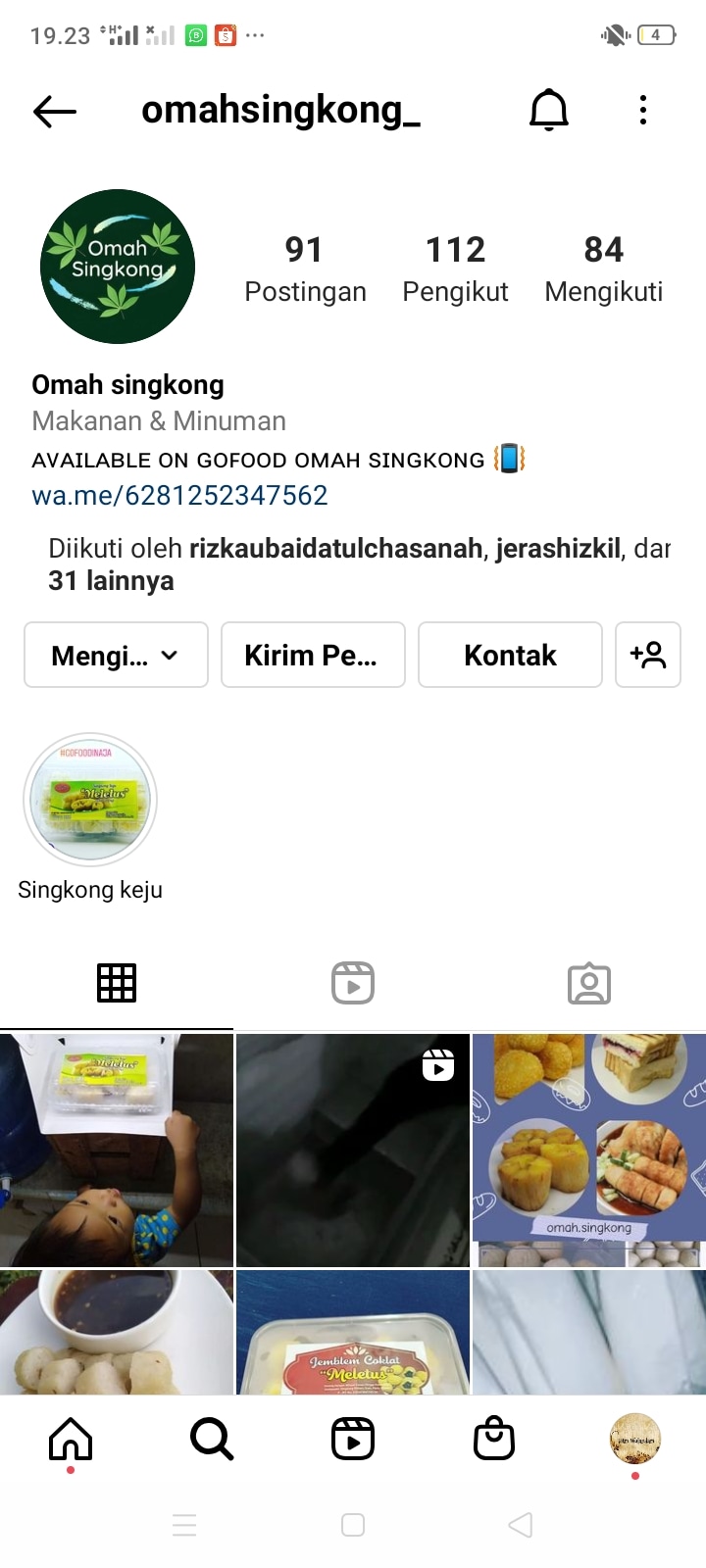Tap the Kirim Pesan message button
706x1568 pixels.
[x=313, y=655]
